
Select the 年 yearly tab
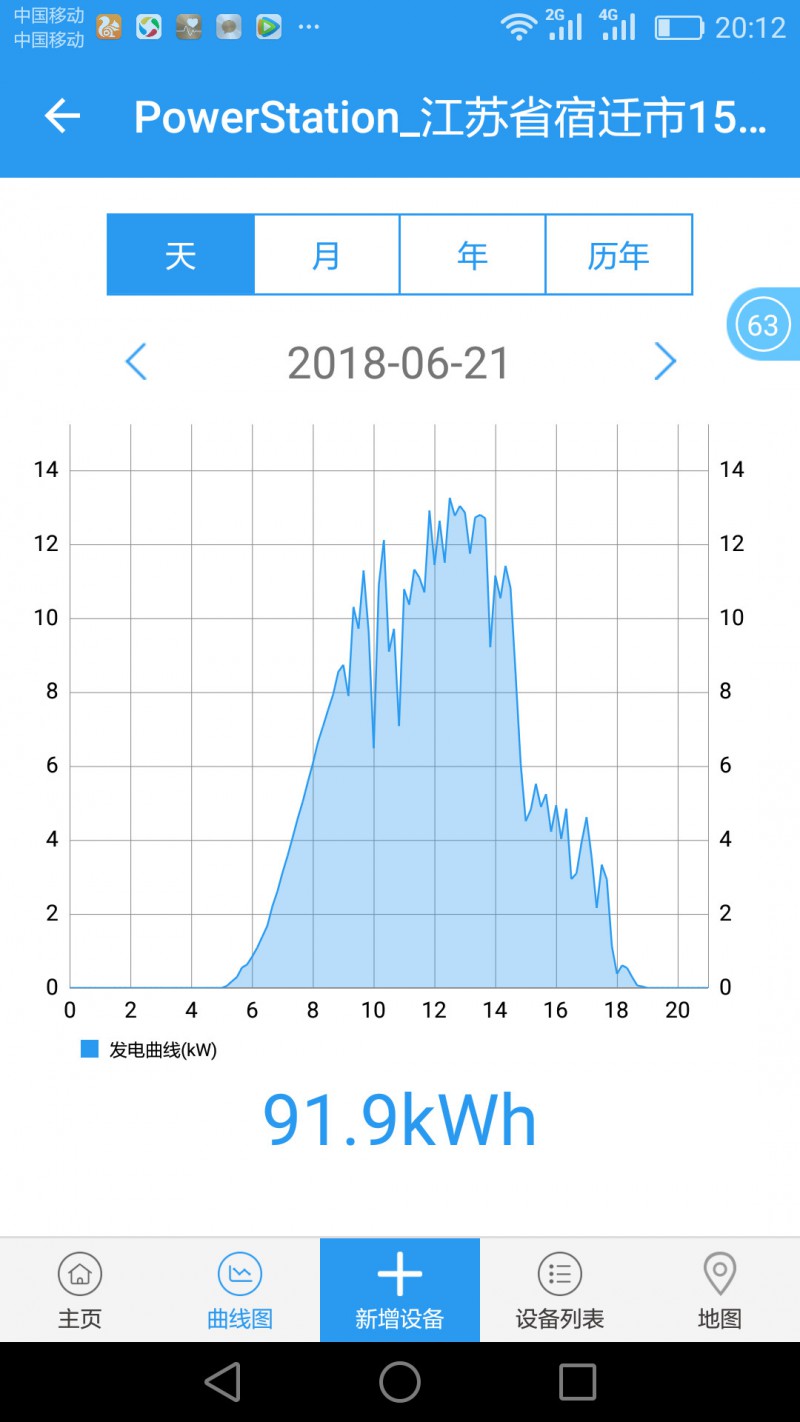click(x=472, y=254)
